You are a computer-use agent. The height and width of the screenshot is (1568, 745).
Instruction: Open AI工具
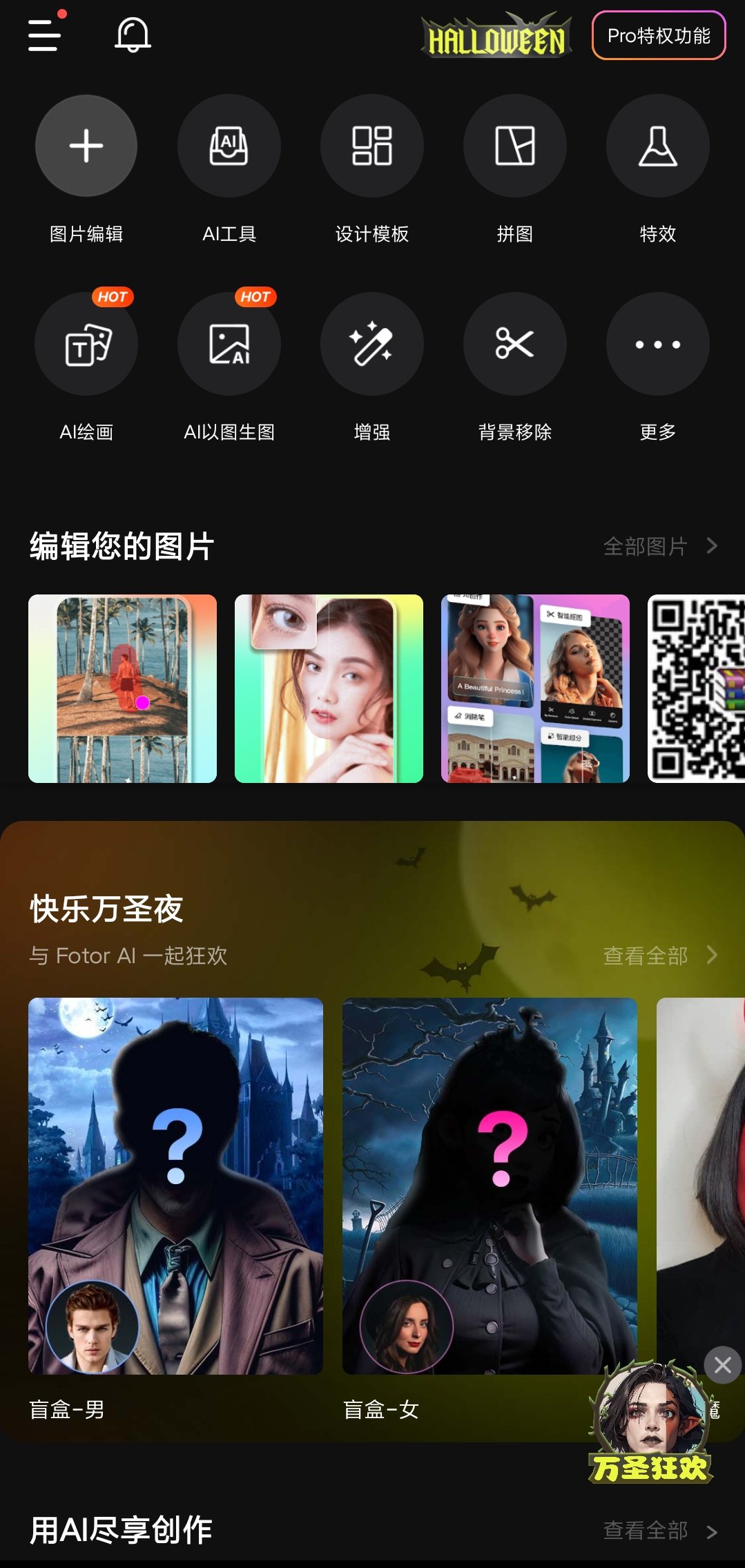(x=229, y=146)
